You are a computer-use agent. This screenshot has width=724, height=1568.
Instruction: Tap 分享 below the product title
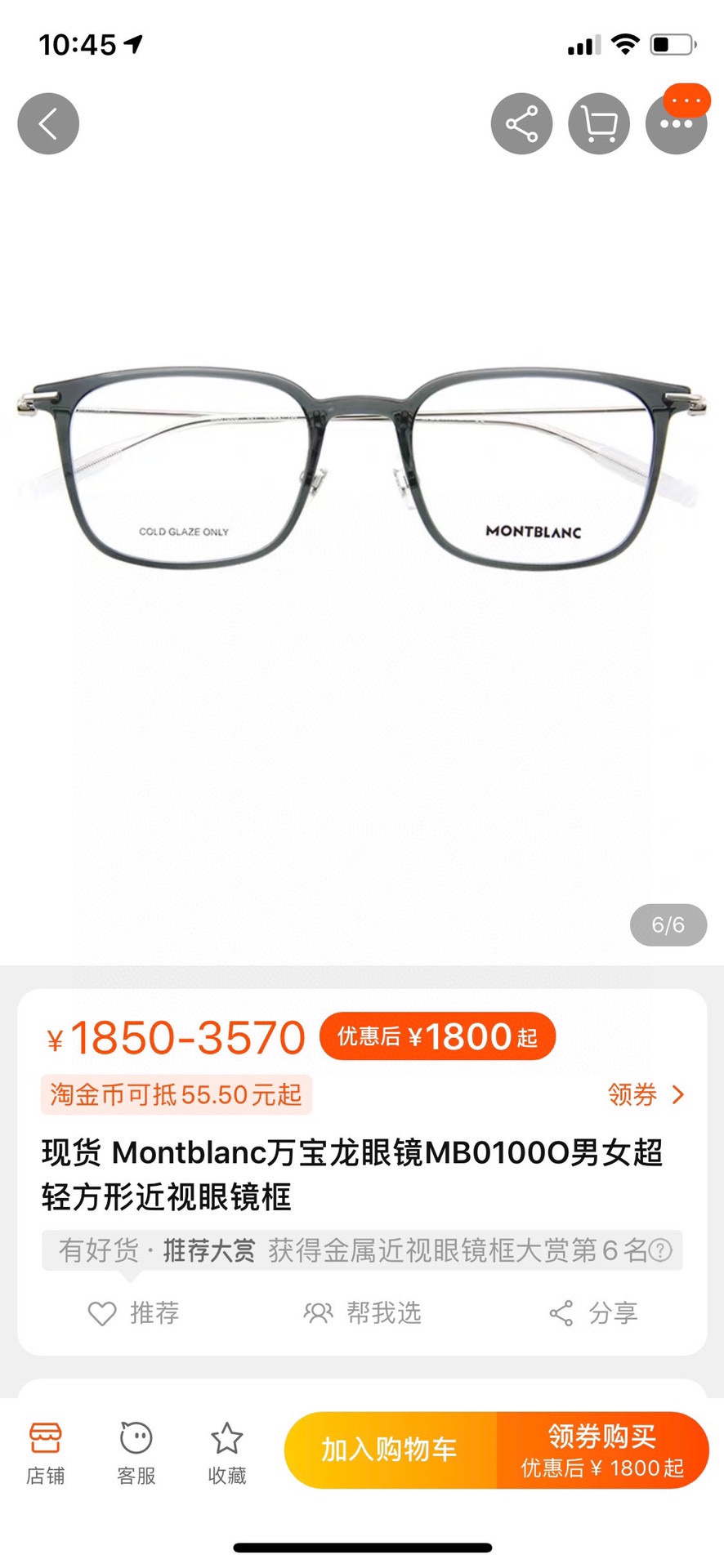(x=593, y=1313)
